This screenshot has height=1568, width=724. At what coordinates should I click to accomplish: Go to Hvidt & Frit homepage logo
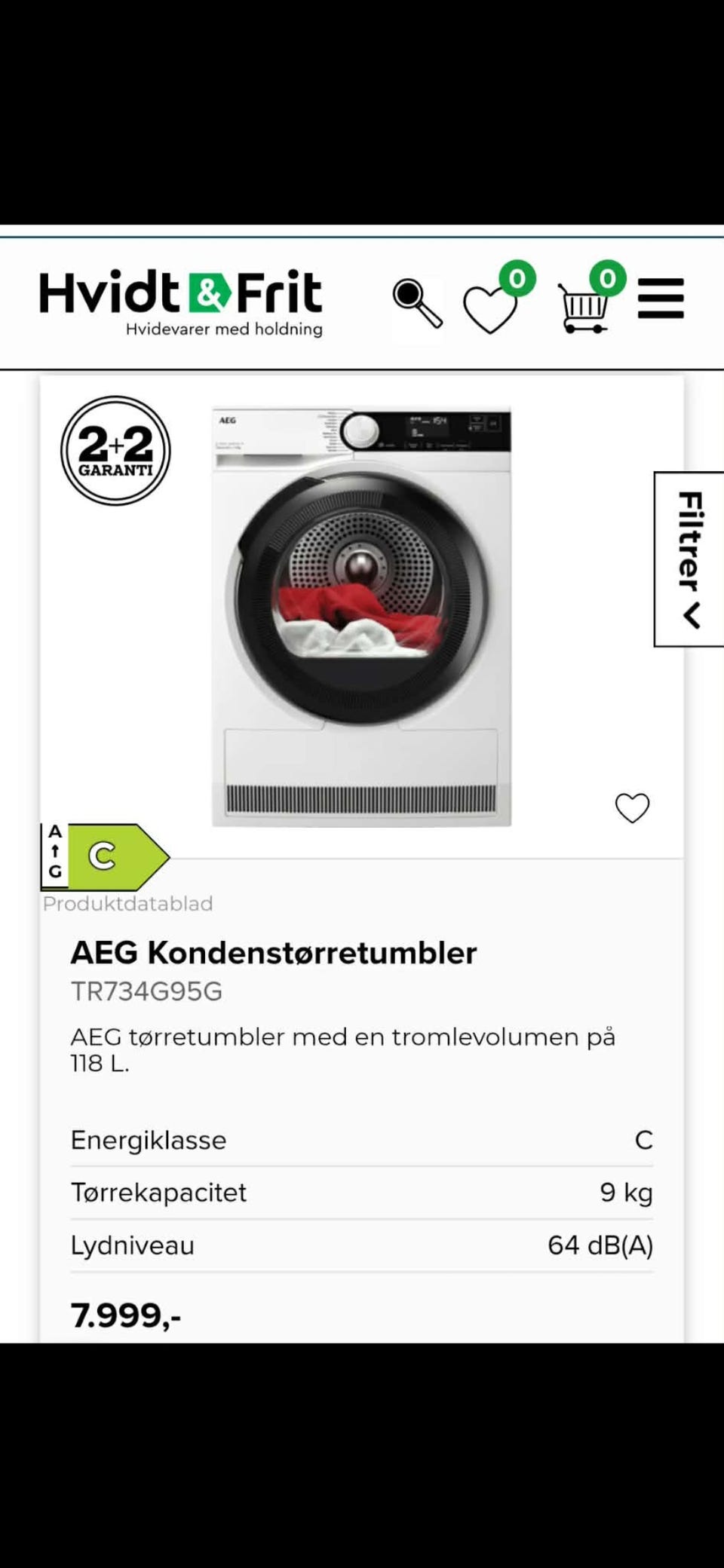[x=181, y=301]
